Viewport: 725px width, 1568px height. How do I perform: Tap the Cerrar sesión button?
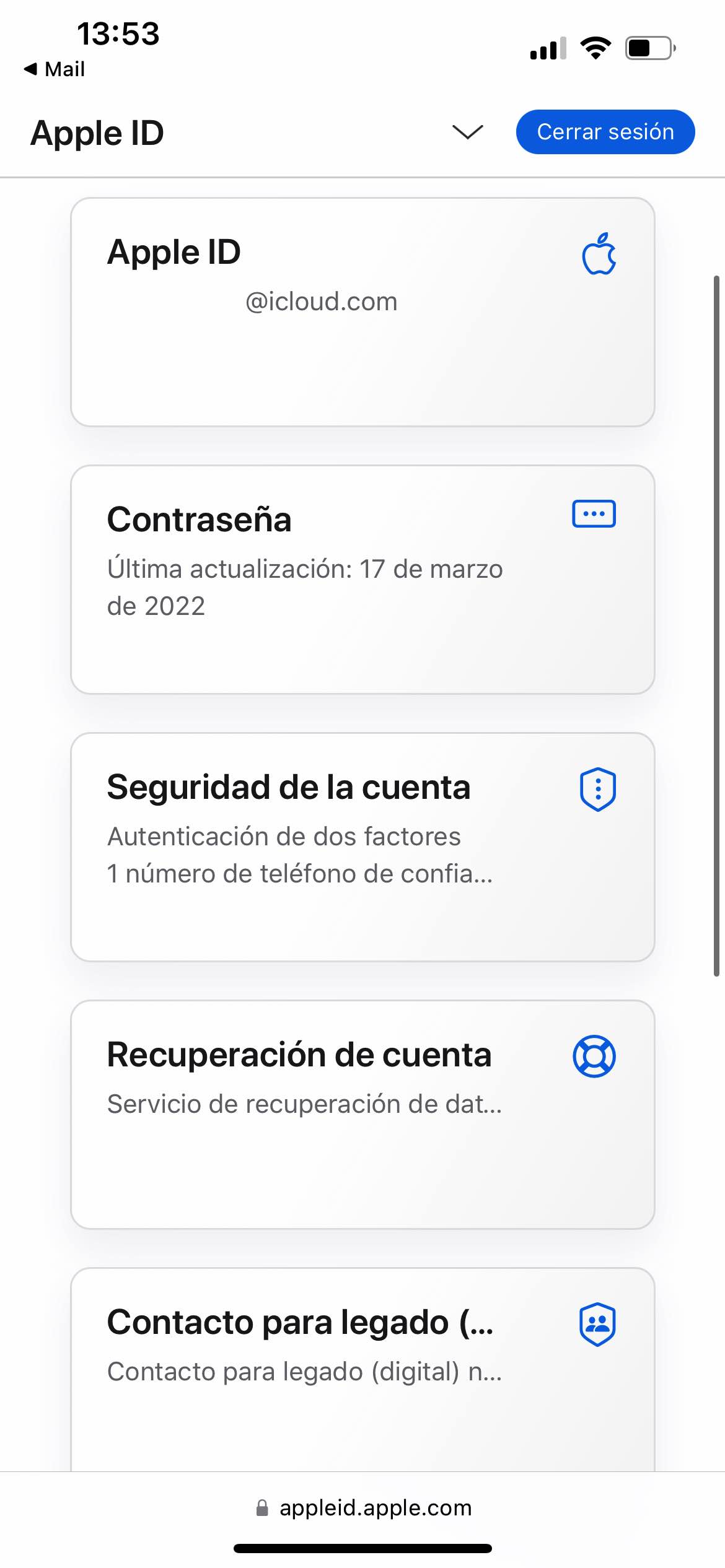pyautogui.click(x=605, y=132)
